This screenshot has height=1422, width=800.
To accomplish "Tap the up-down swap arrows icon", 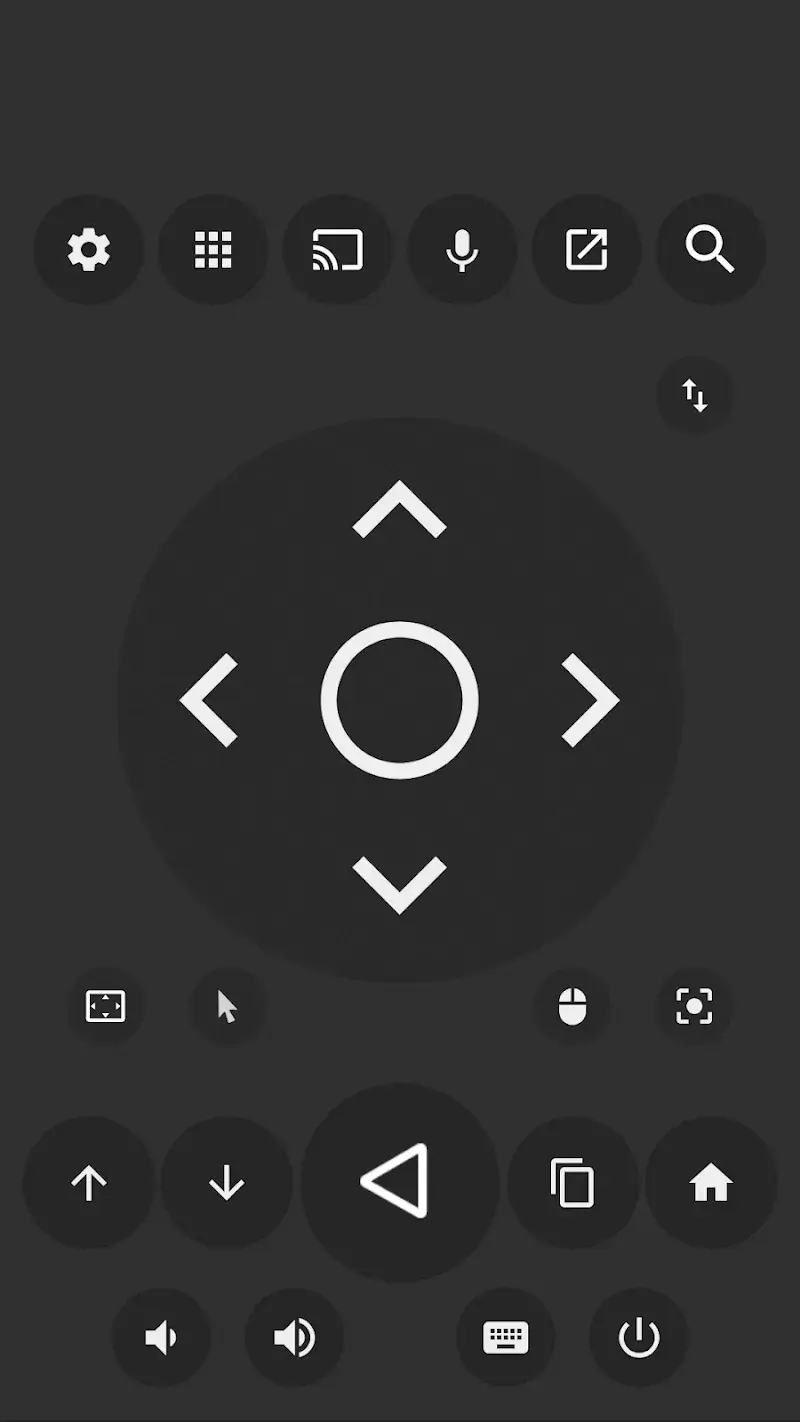I will pyautogui.click(x=694, y=395).
